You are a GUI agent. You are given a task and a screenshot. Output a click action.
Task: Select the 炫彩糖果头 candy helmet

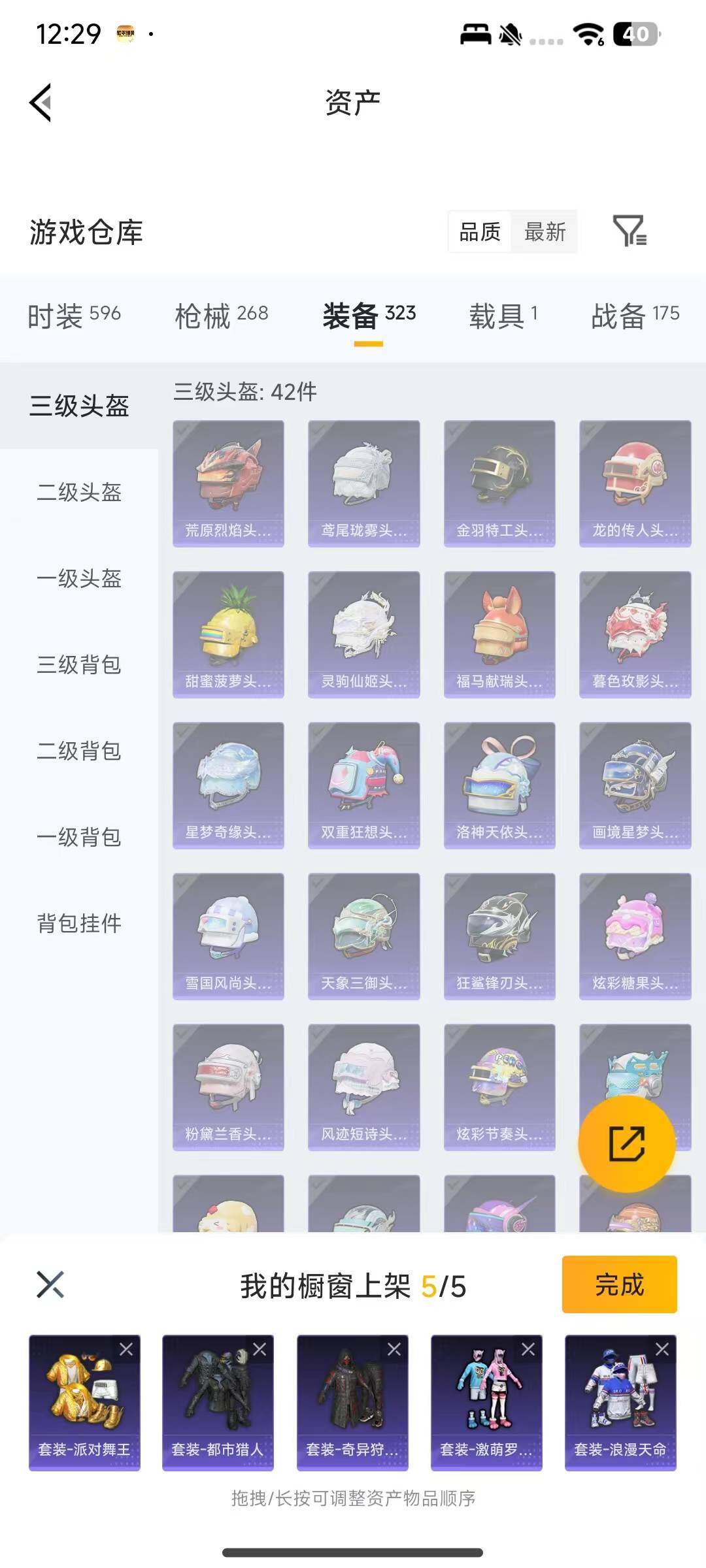(x=633, y=937)
